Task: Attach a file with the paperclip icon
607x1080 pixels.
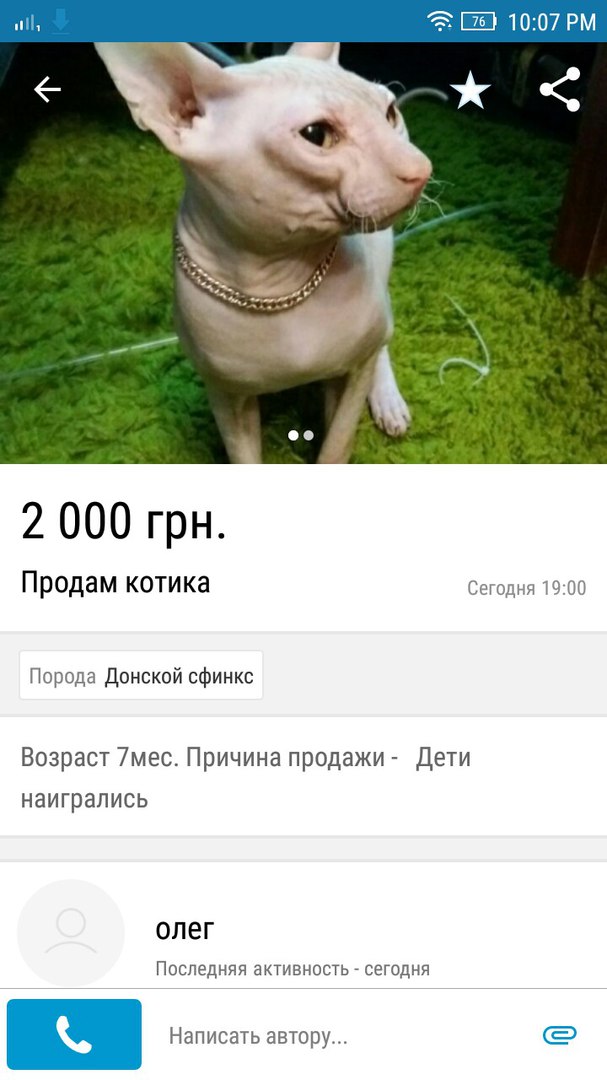Action: 559,1035
